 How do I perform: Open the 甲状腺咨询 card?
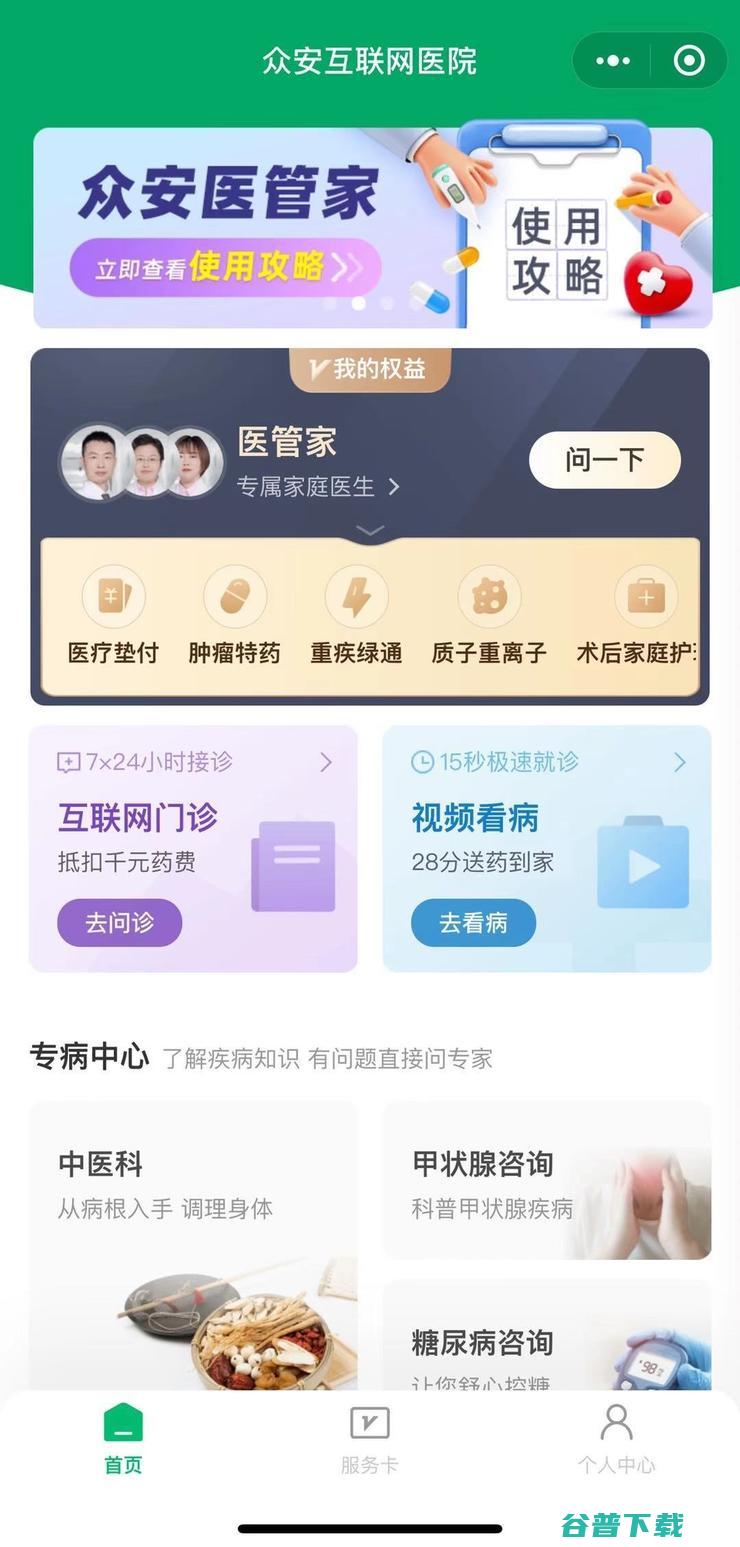(546, 1180)
